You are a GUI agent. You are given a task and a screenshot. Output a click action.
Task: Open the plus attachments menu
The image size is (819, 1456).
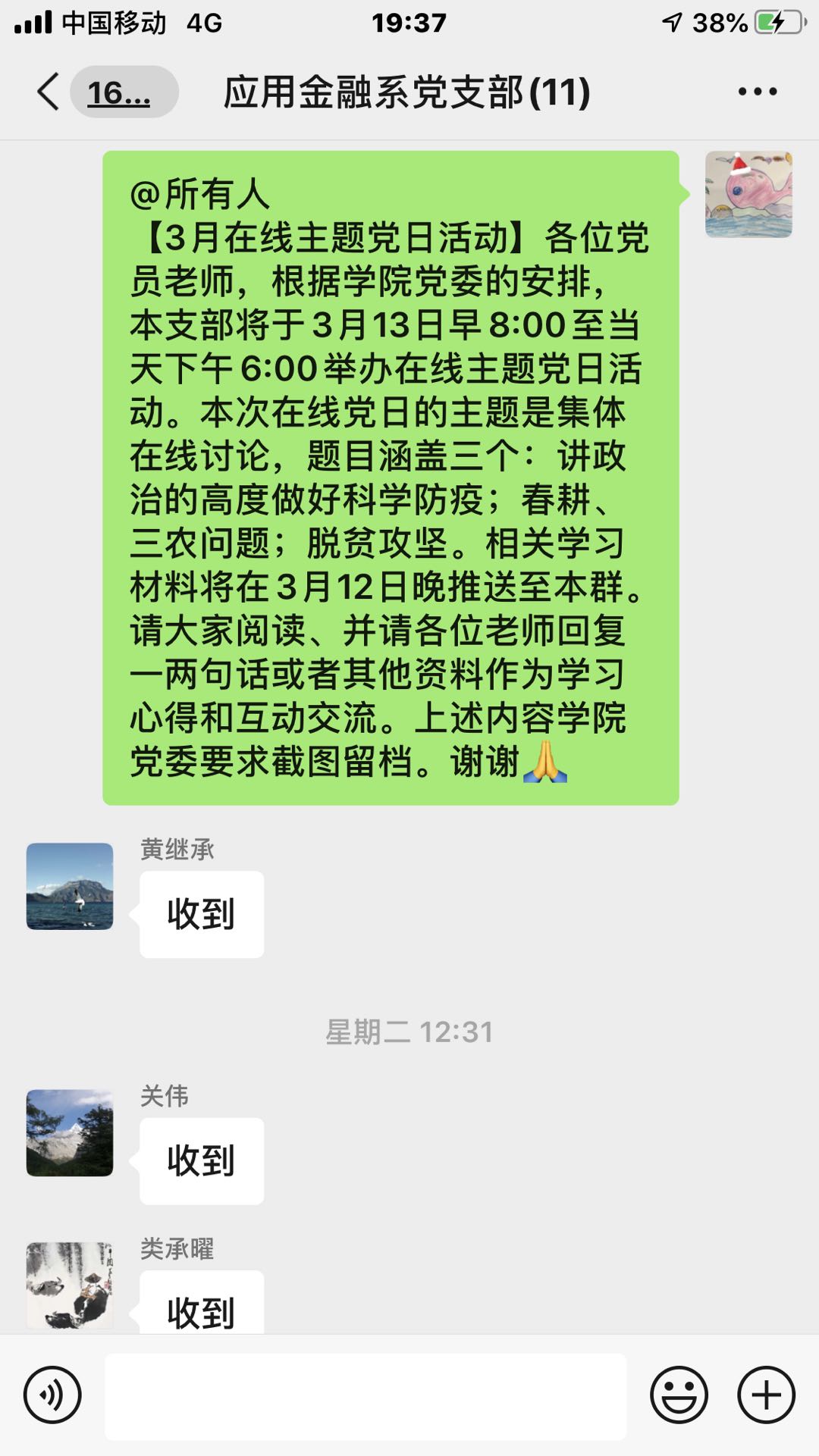click(766, 1395)
